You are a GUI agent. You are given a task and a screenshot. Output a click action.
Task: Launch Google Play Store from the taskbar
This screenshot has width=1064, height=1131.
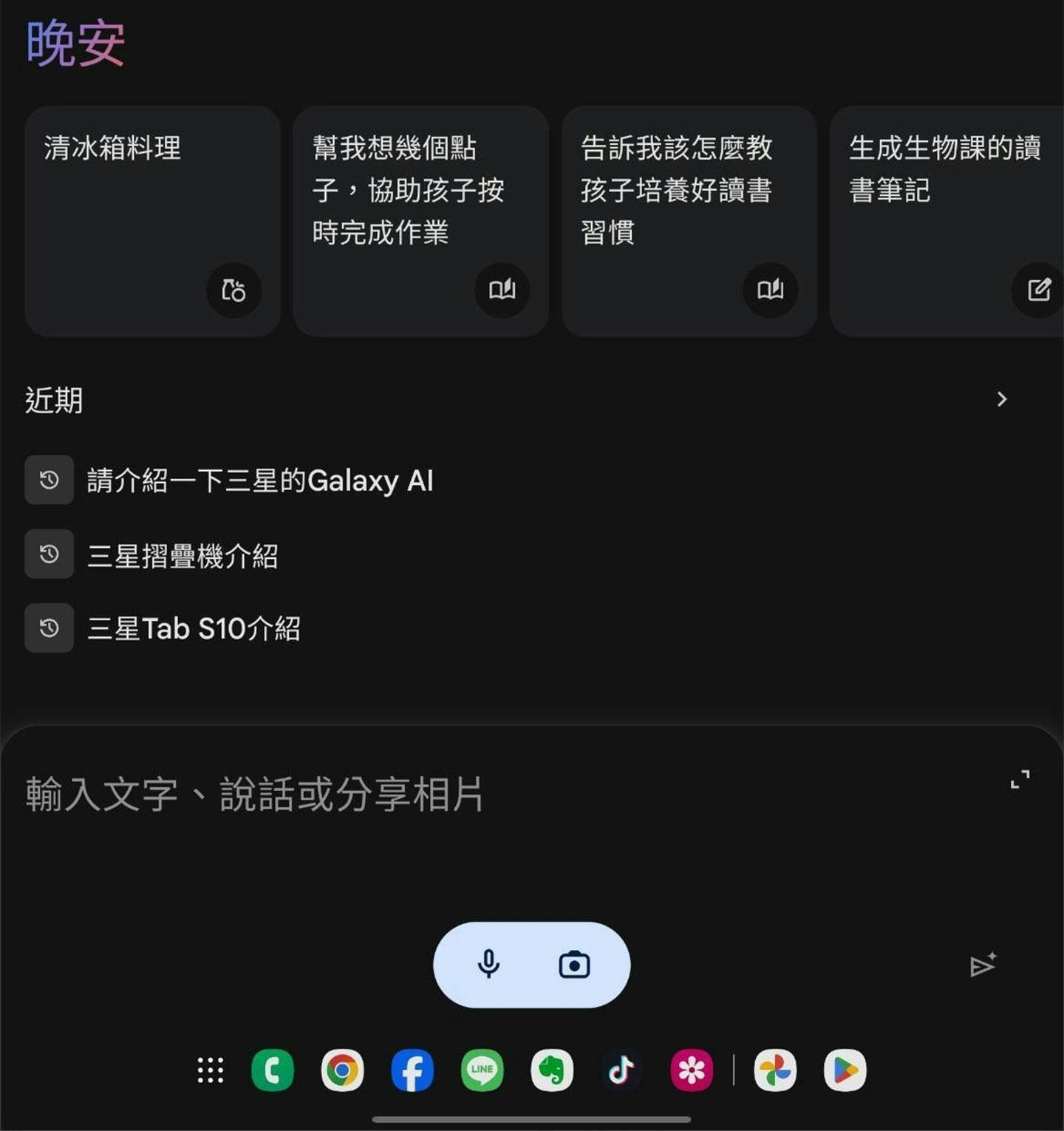[845, 1070]
